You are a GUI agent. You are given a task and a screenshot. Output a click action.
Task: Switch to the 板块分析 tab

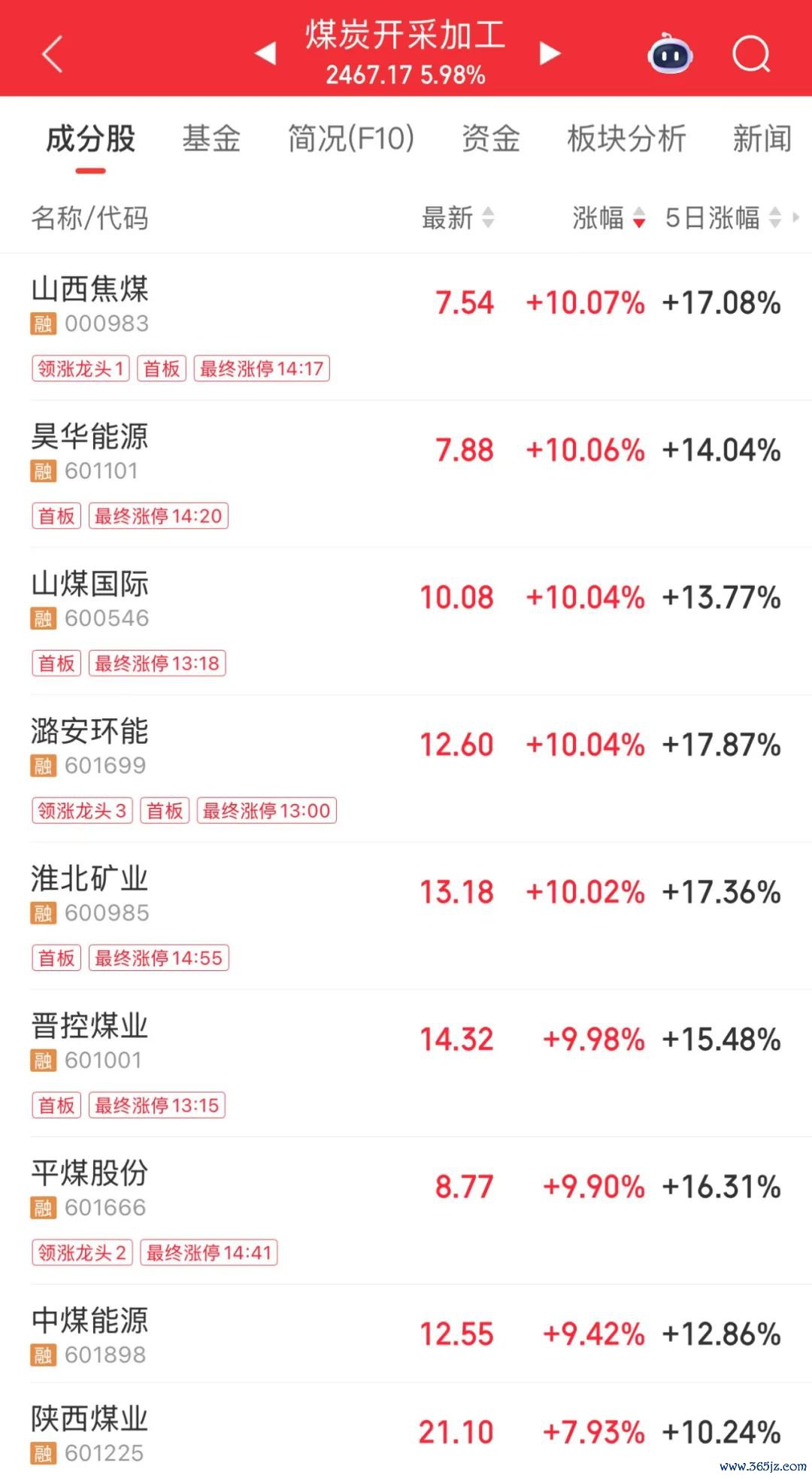click(626, 139)
